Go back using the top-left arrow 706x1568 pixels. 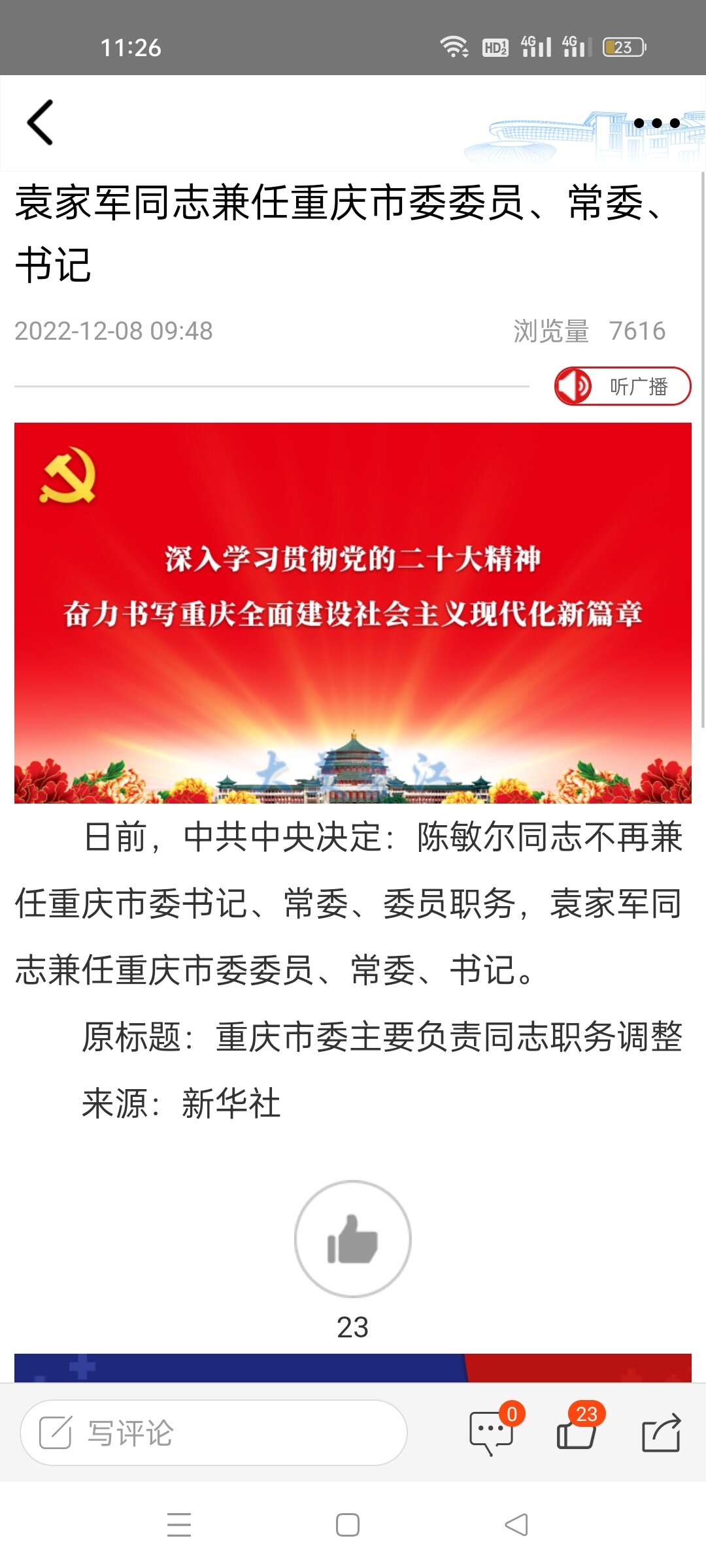tap(40, 122)
